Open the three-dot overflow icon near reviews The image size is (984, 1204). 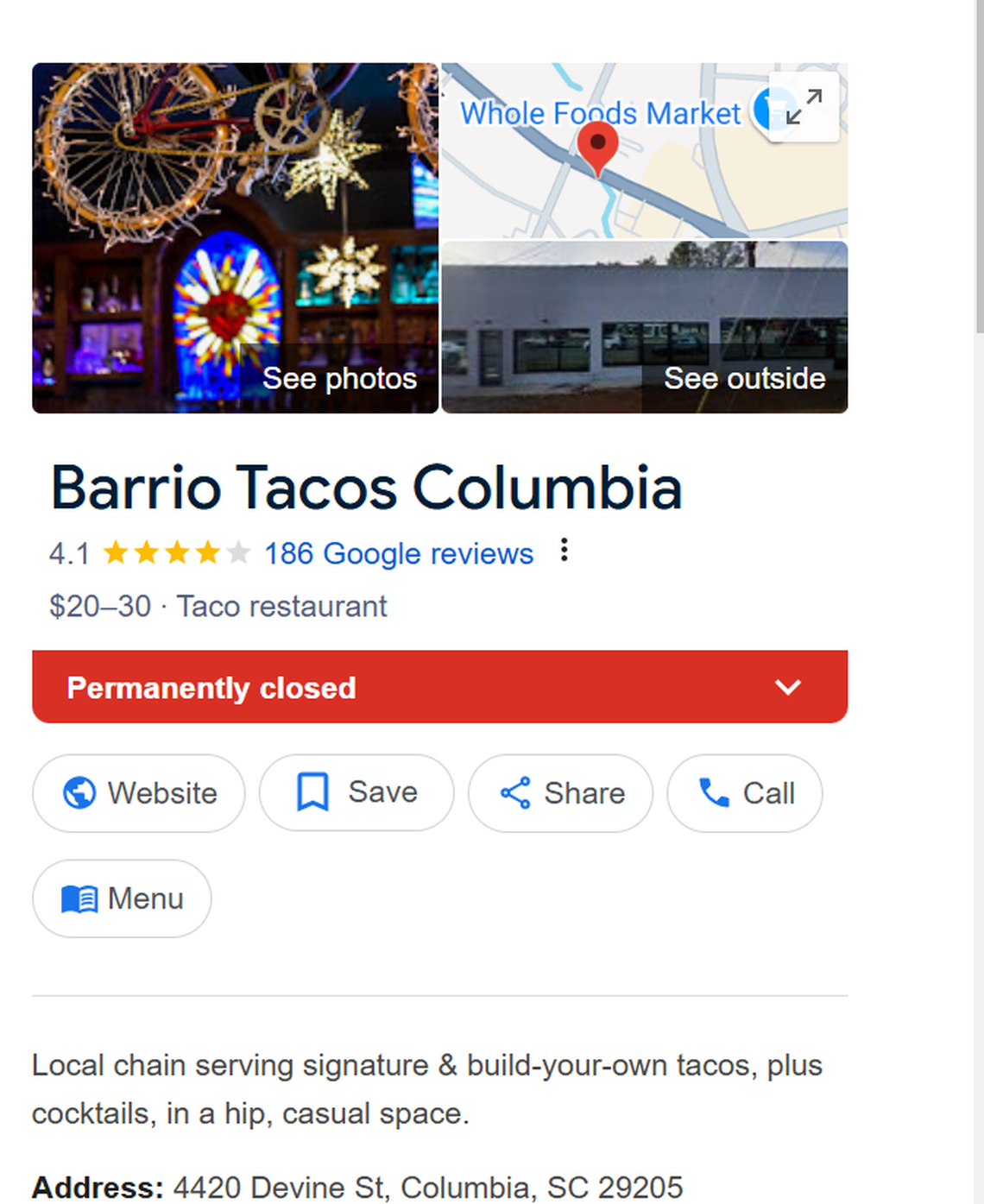(564, 551)
